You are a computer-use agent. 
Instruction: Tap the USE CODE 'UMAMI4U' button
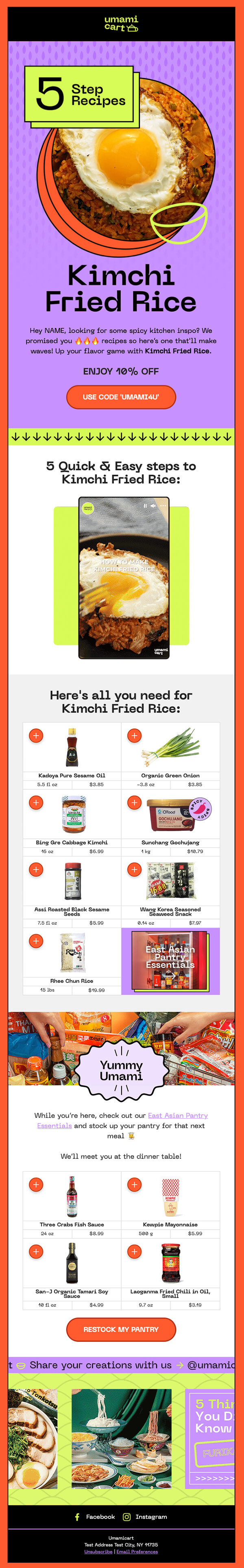pyautogui.click(x=121, y=397)
